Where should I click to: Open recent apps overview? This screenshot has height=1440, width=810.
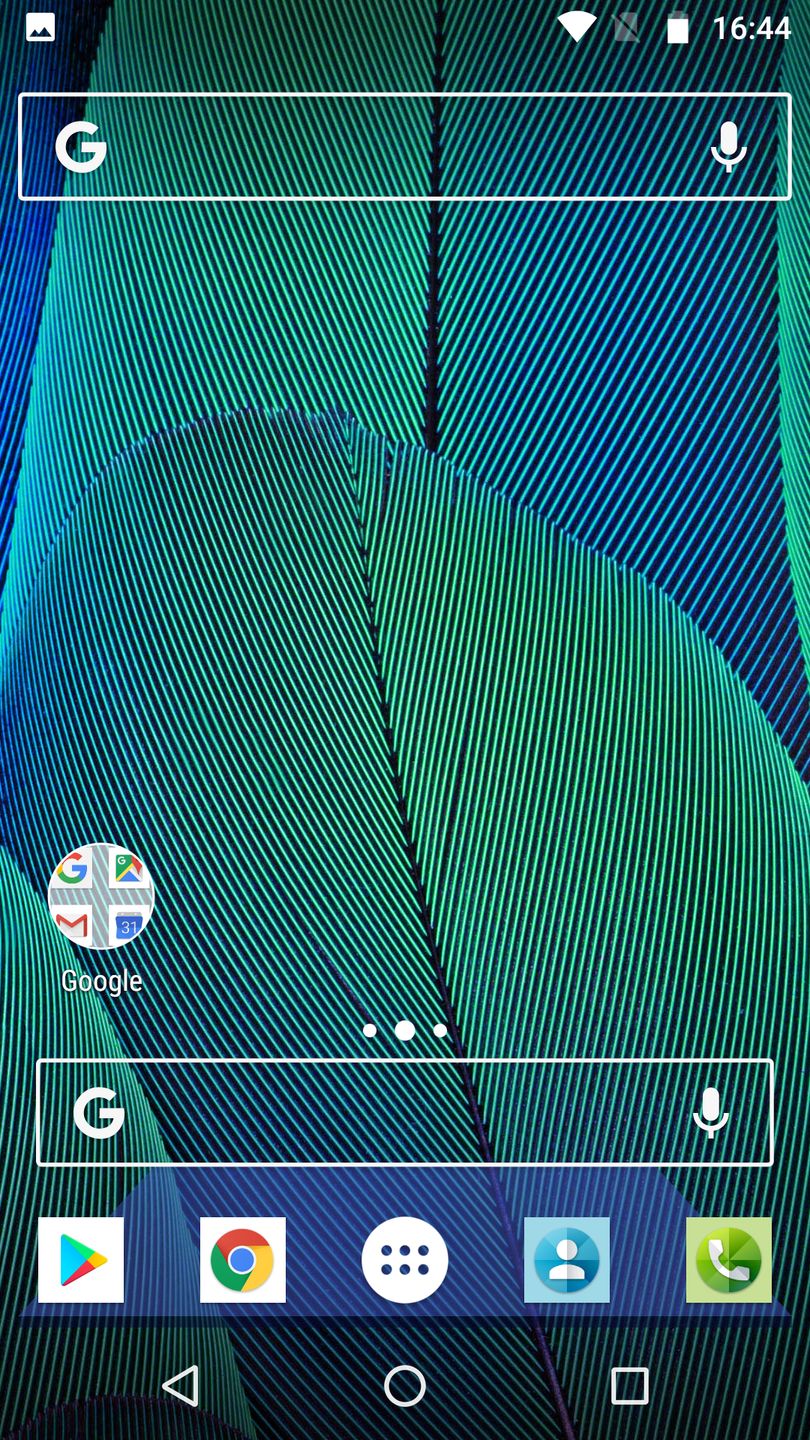click(x=629, y=1386)
